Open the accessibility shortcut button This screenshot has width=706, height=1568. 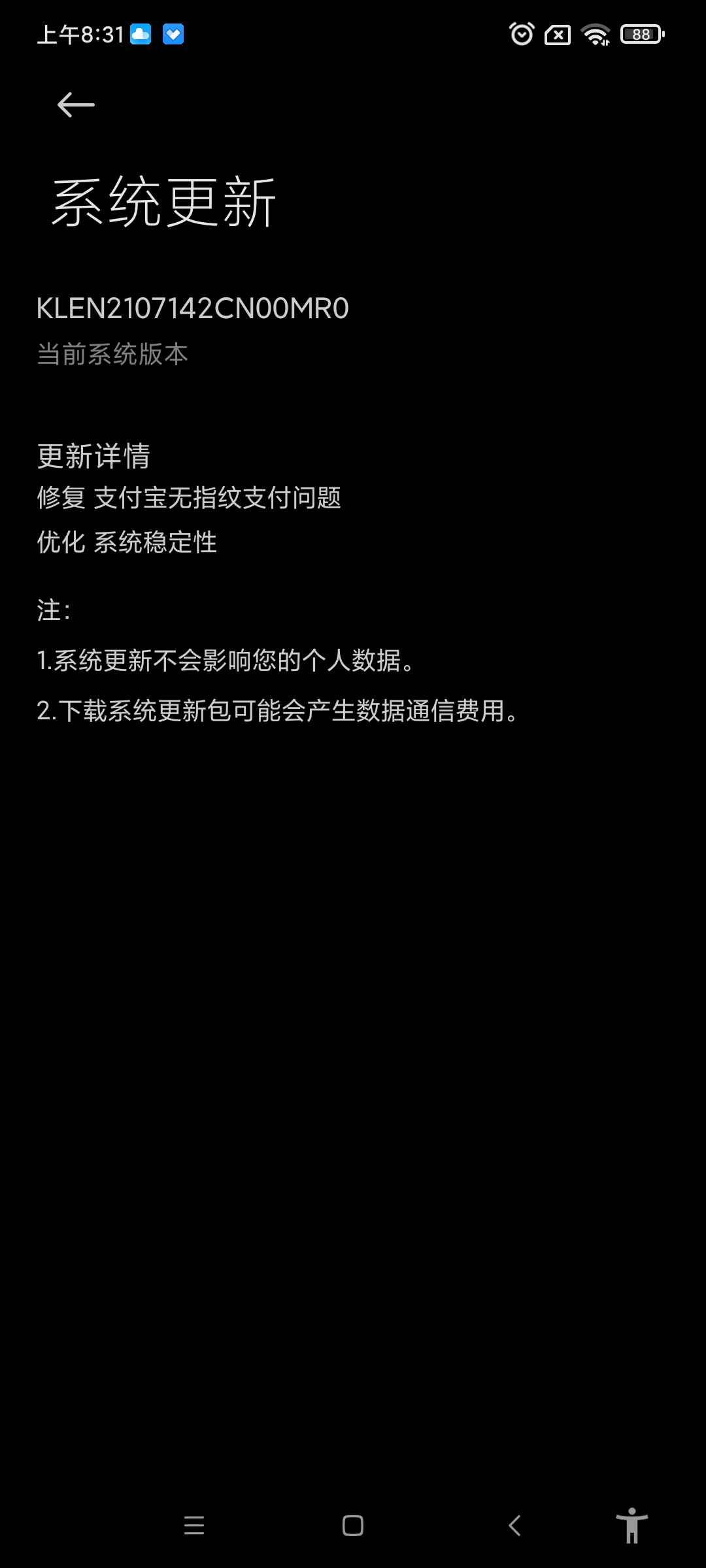[x=631, y=1526]
